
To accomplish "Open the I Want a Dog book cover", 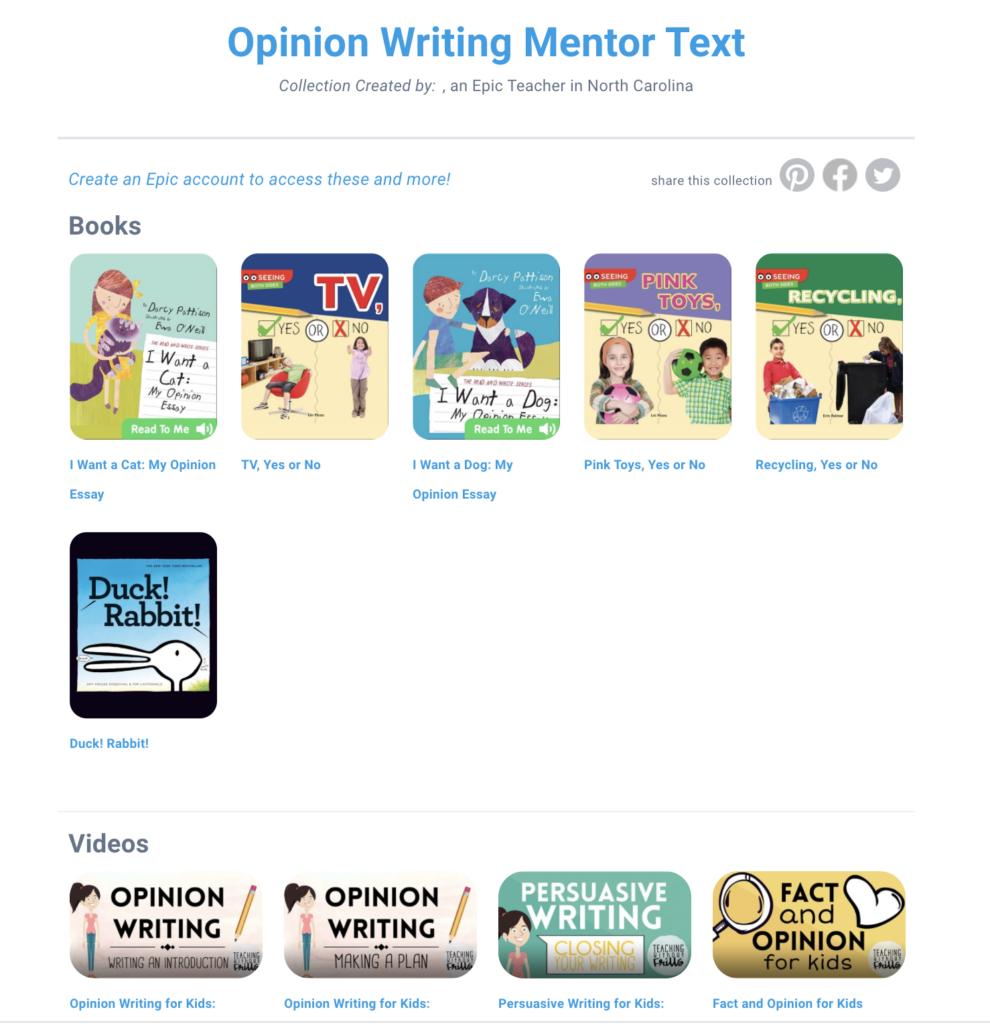I will pyautogui.click(x=486, y=346).
